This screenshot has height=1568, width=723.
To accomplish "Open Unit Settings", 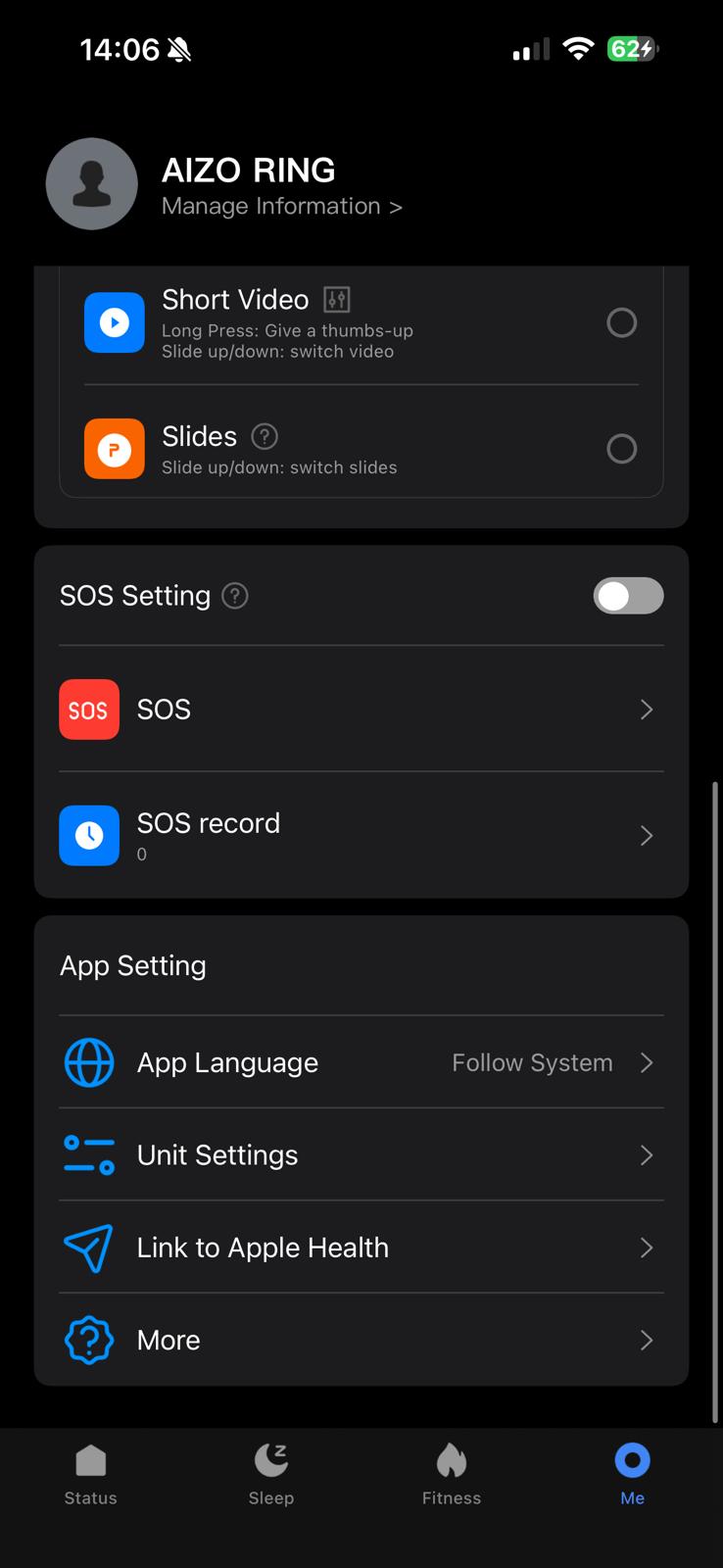I will (361, 1155).
